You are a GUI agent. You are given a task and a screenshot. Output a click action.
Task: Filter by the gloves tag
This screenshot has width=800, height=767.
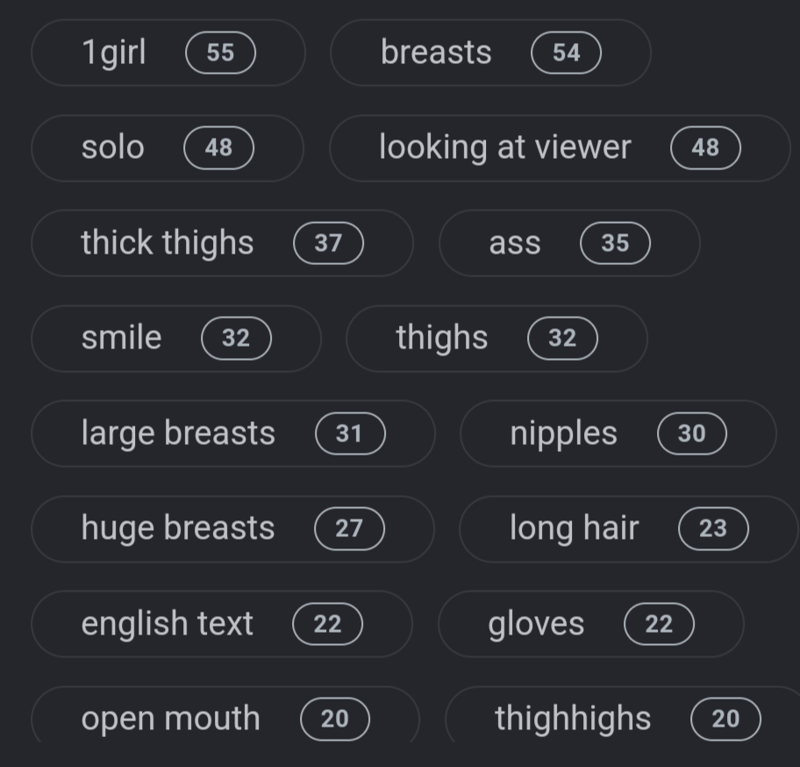[589, 624]
